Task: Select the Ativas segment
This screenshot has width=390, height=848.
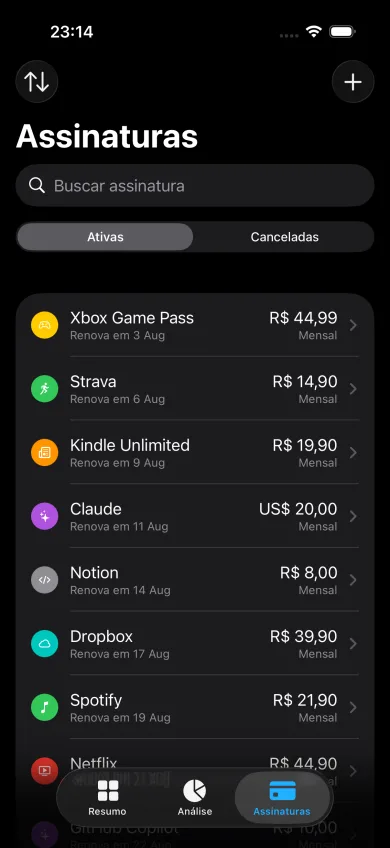Action: click(105, 237)
